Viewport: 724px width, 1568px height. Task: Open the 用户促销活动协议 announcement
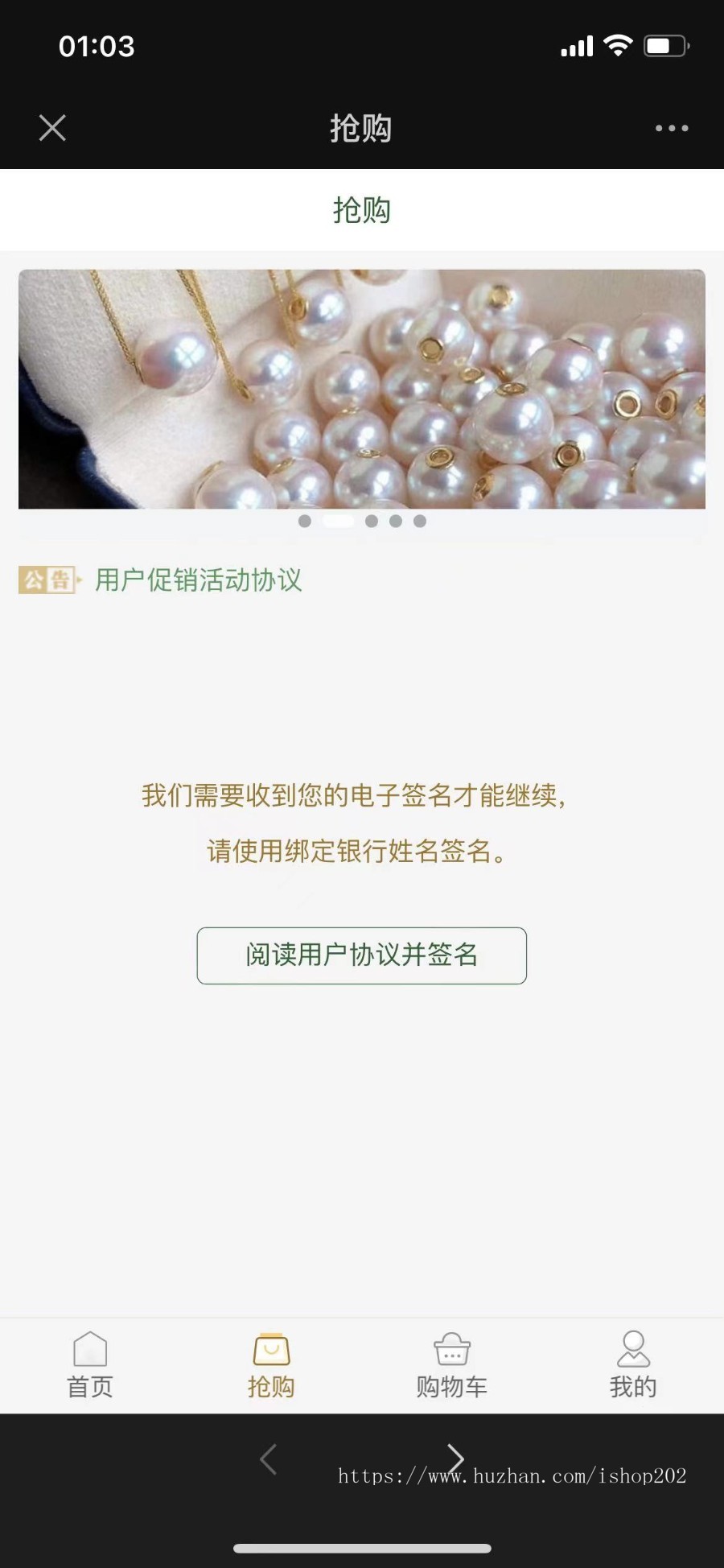(x=198, y=580)
